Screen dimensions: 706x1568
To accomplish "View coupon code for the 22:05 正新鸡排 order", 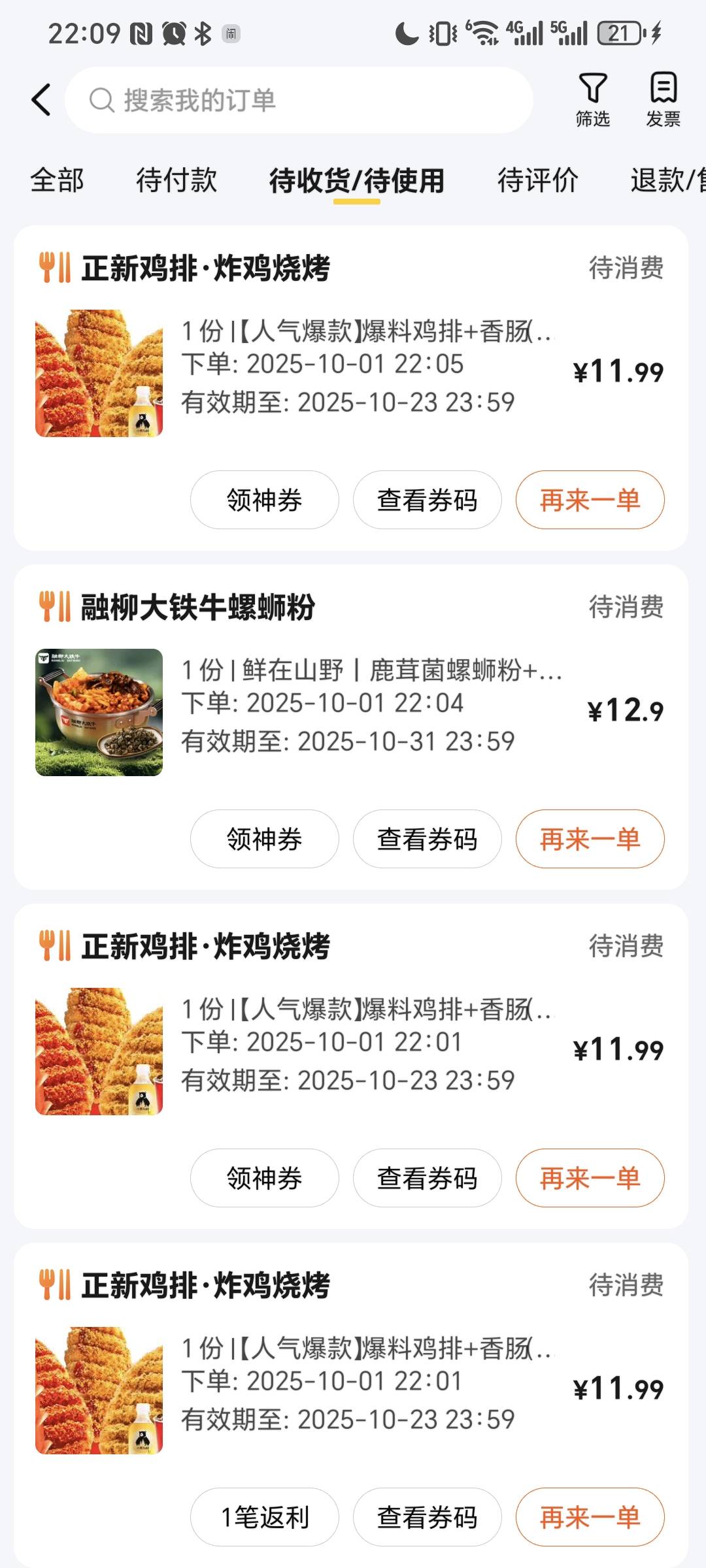I will [427, 500].
